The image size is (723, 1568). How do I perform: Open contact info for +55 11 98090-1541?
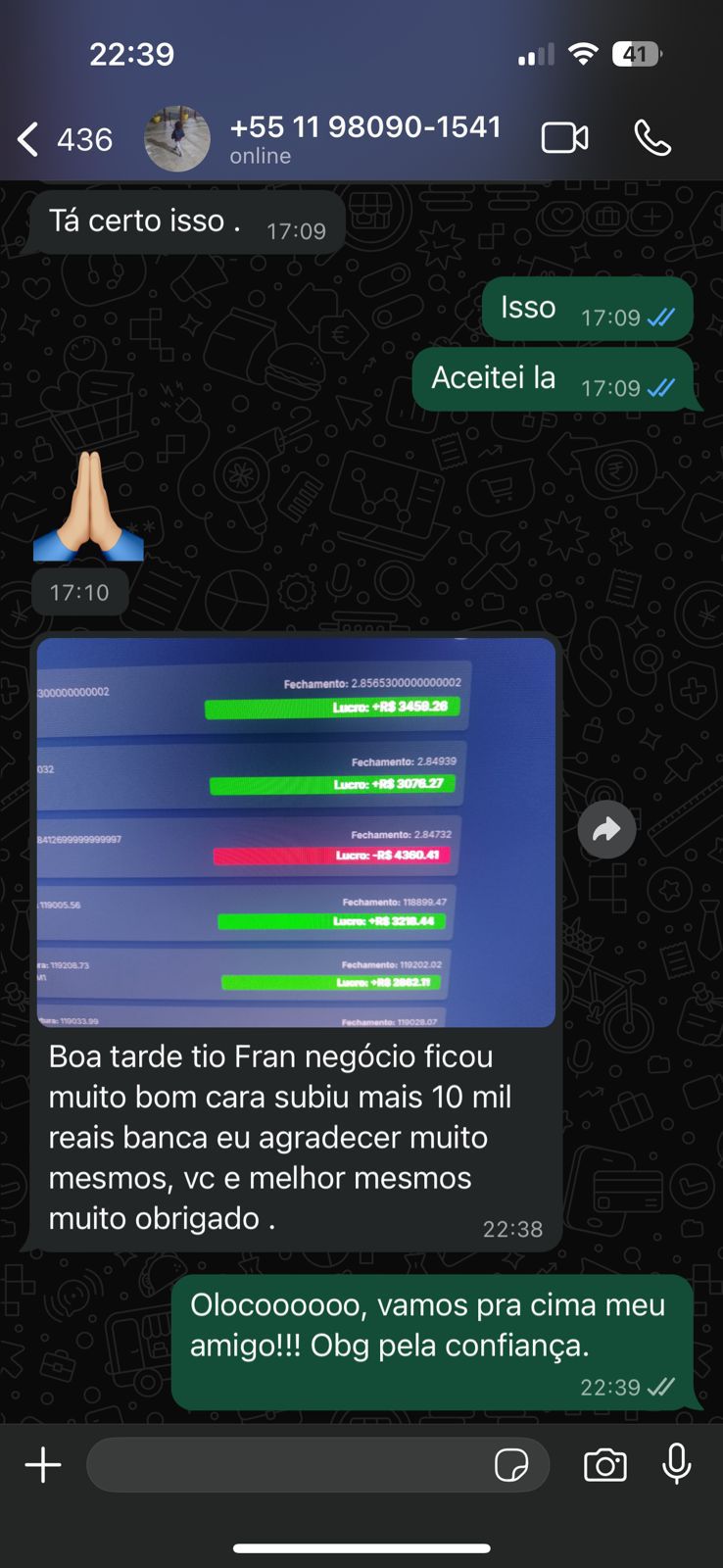(364, 138)
